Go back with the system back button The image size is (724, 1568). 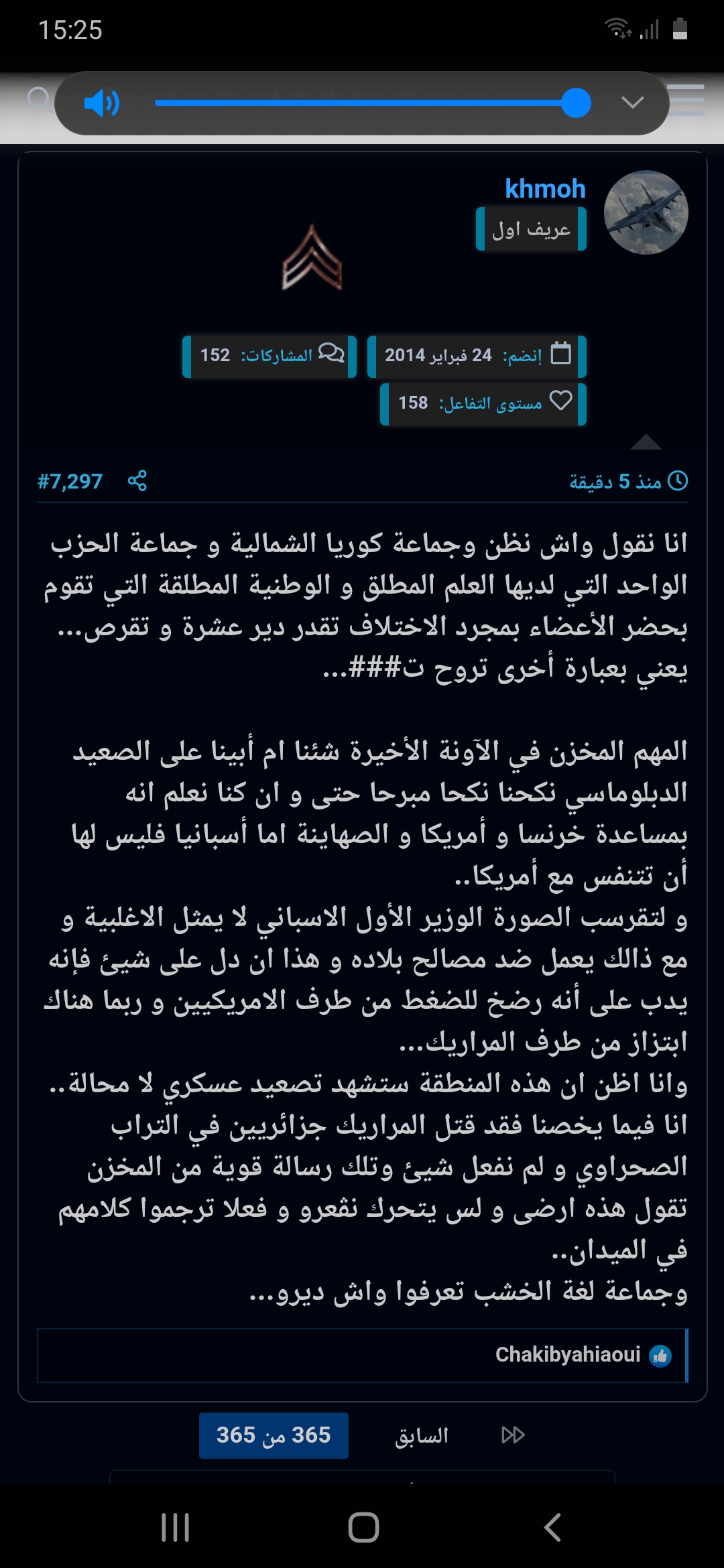(x=552, y=1528)
